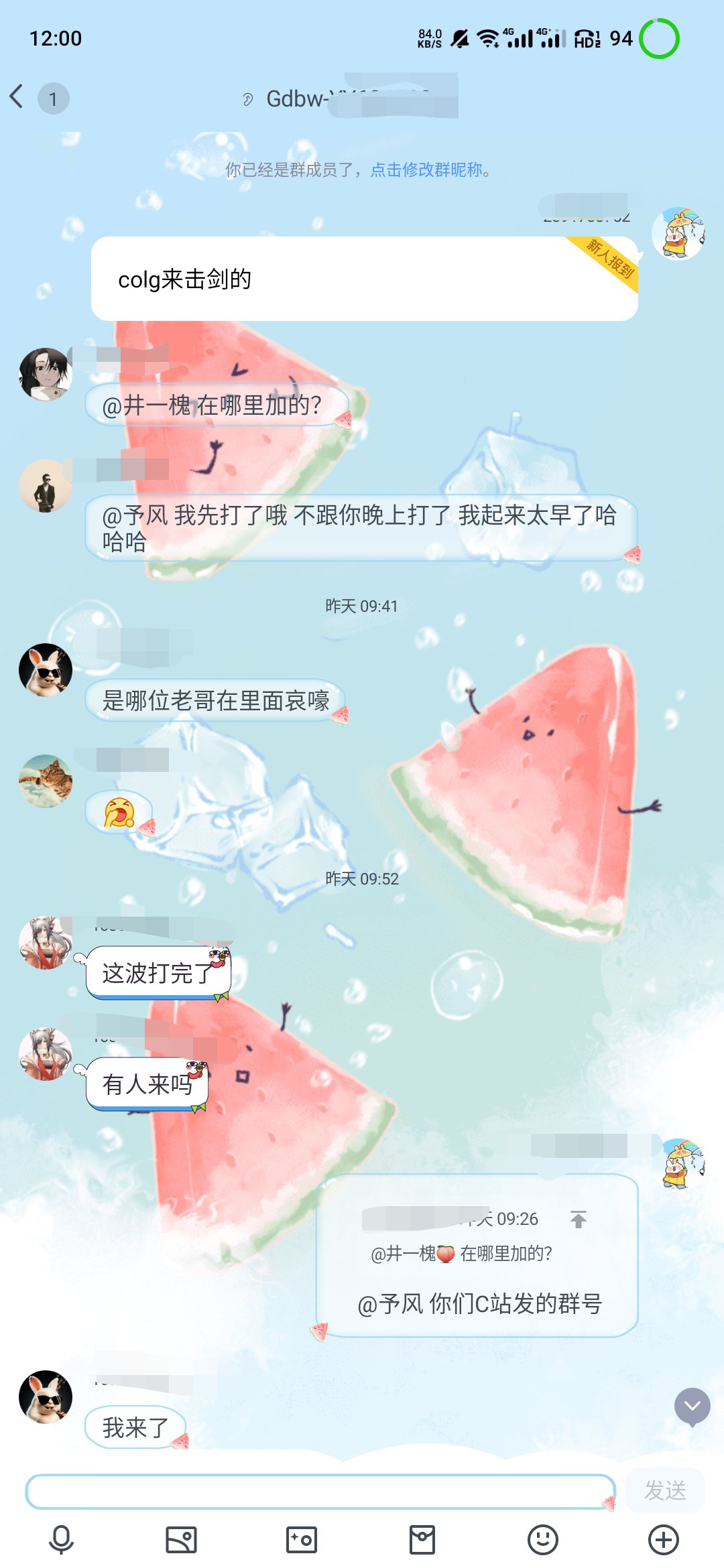Open the message text input field
The image size is (724, 1568).
(320, 1491)
